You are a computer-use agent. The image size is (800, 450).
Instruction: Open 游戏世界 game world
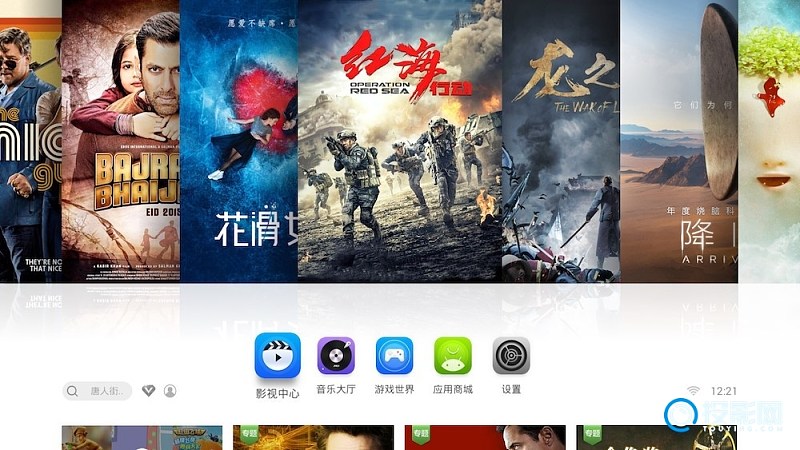coord(394,356)
